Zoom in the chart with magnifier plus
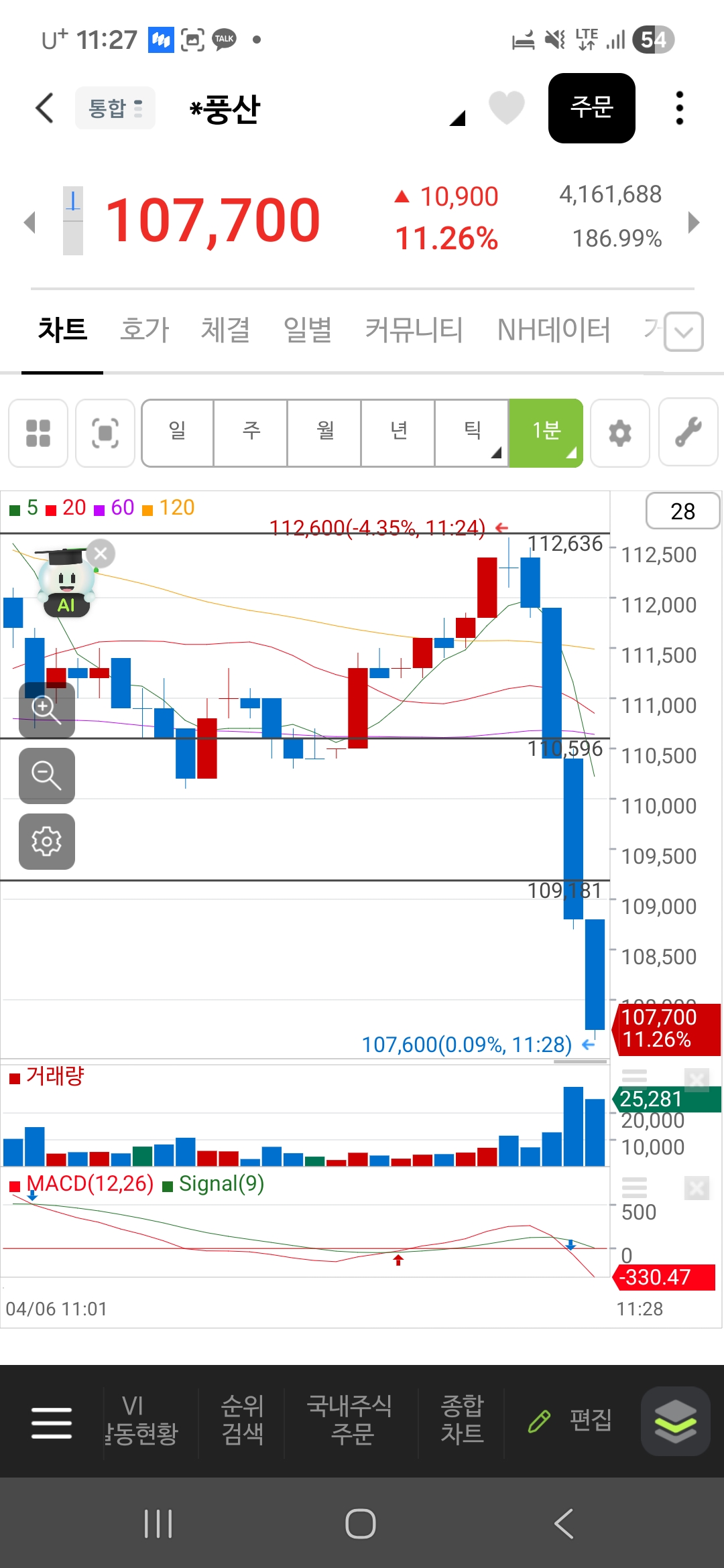The image size is (724, 1568). [x=47, y=710]
